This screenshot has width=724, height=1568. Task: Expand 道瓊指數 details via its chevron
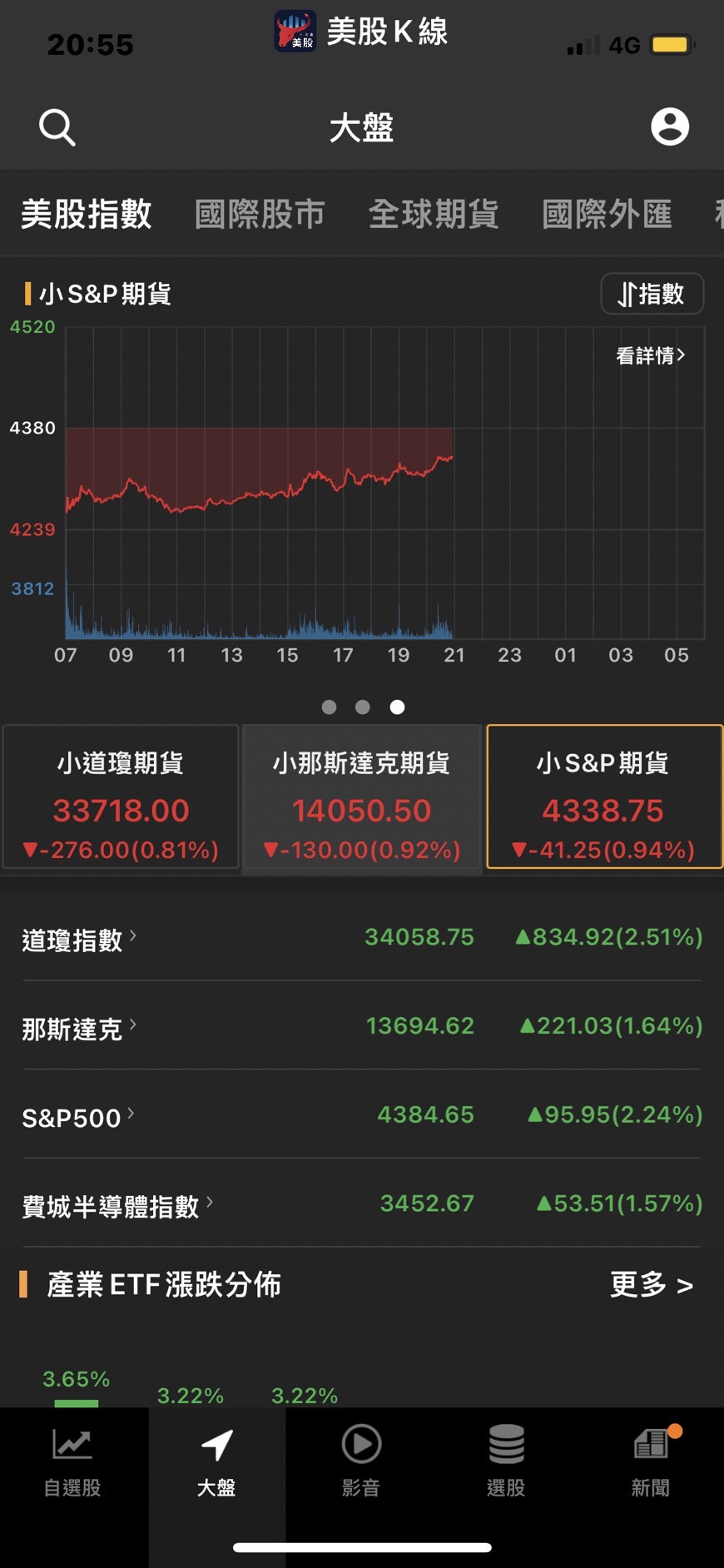133,934
